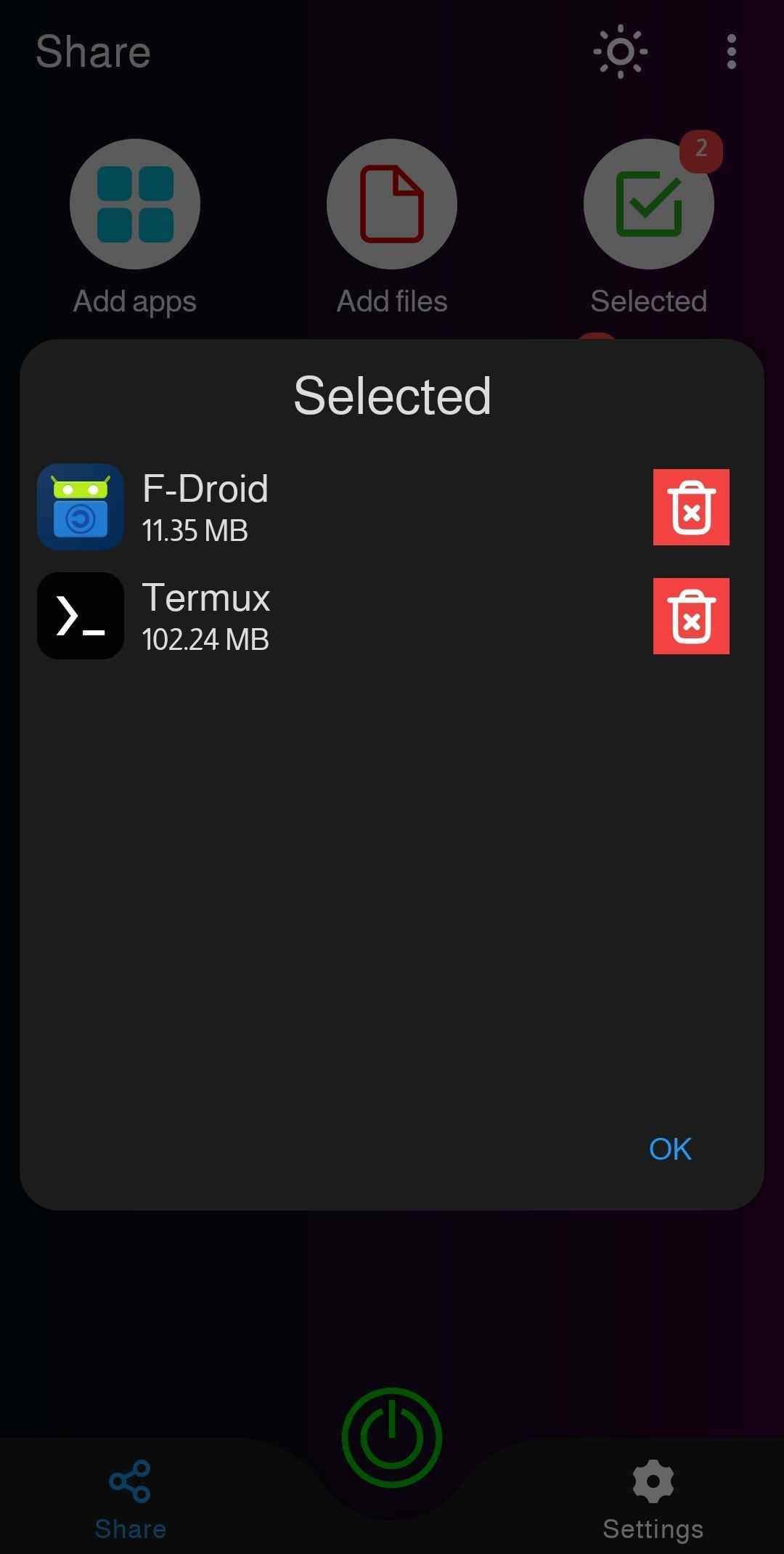This screenshot has height=1554, width=784.
Task: Tap the Settings gear icon
Action: click(x=651, y=1481)
